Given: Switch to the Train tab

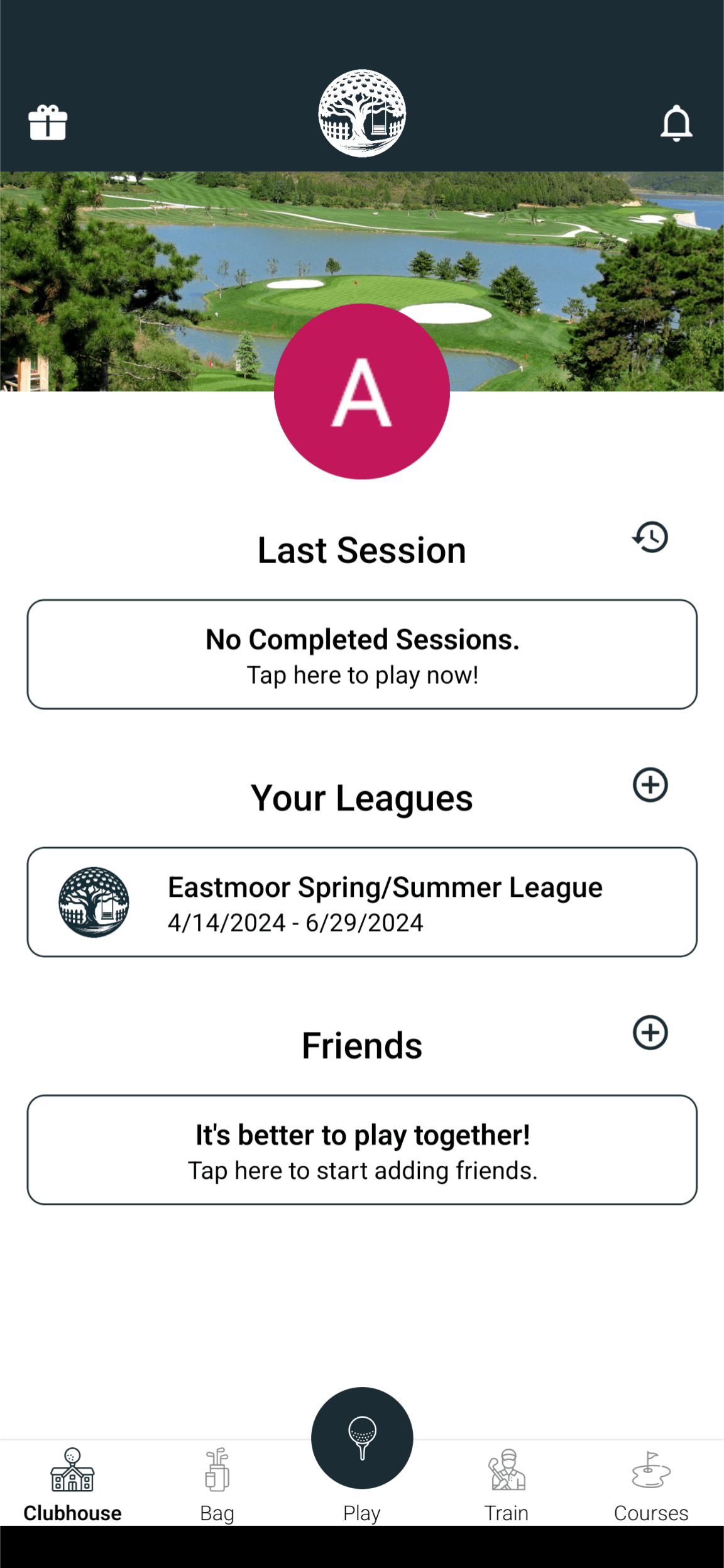Looking at the screenshot, I should [507, 1484].
